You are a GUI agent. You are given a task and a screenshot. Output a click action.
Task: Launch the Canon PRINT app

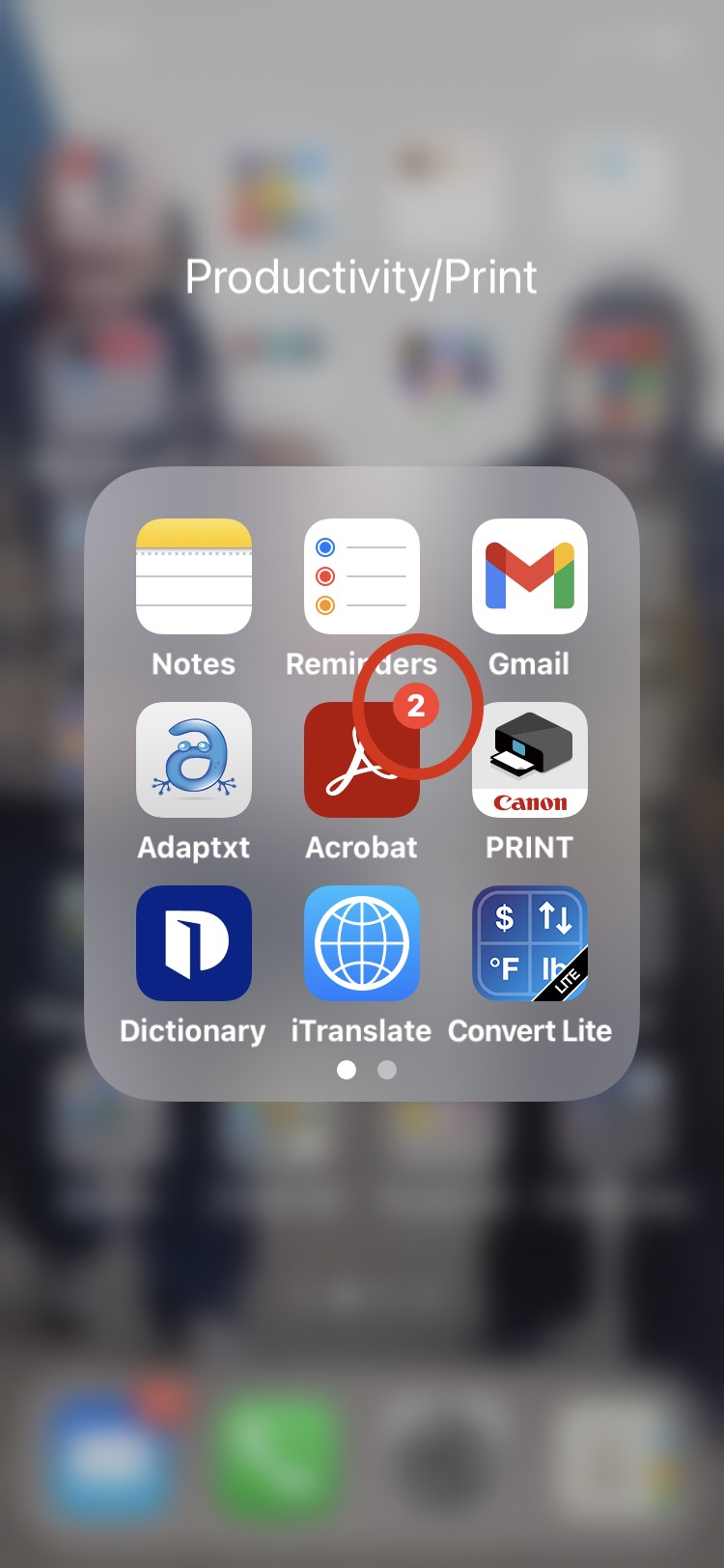point(529,760)
